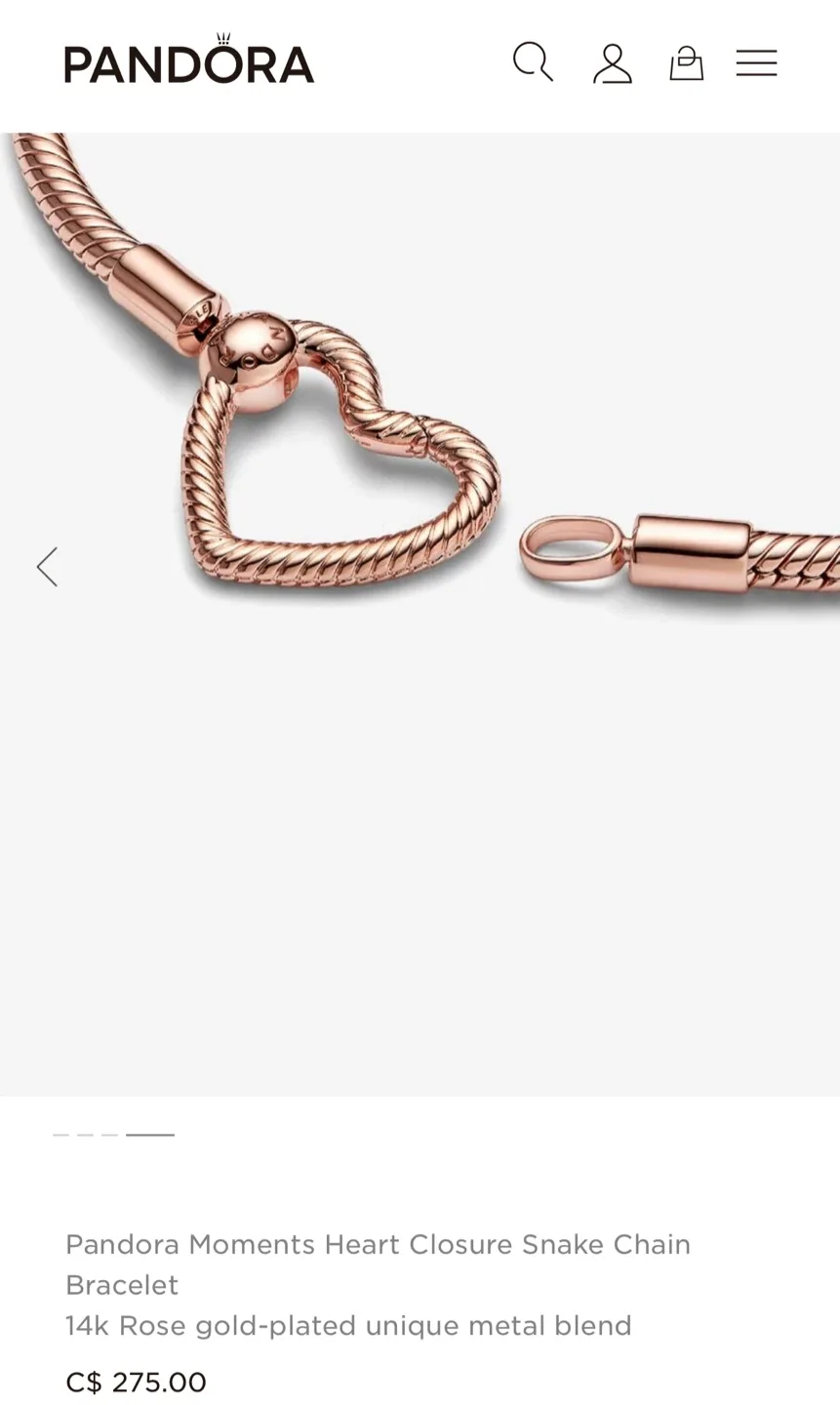Select the first image indicator dash
840x1405 pixels.
(x=61, y=1135)
